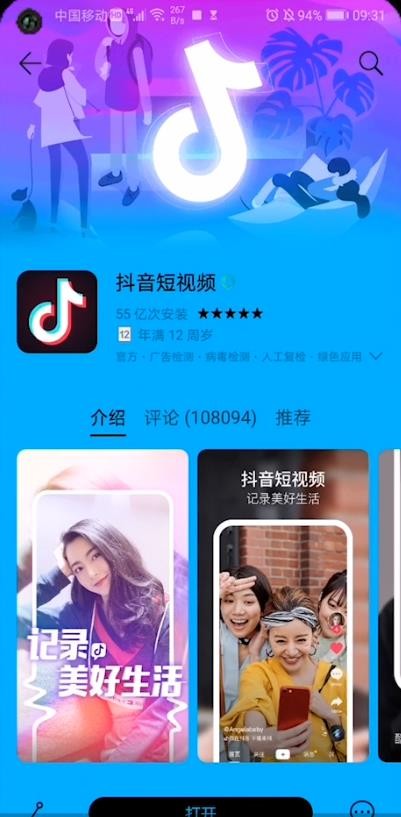The image size is (401, 817).
Task: Switch to the 推荐 tab
Action: 293,417
